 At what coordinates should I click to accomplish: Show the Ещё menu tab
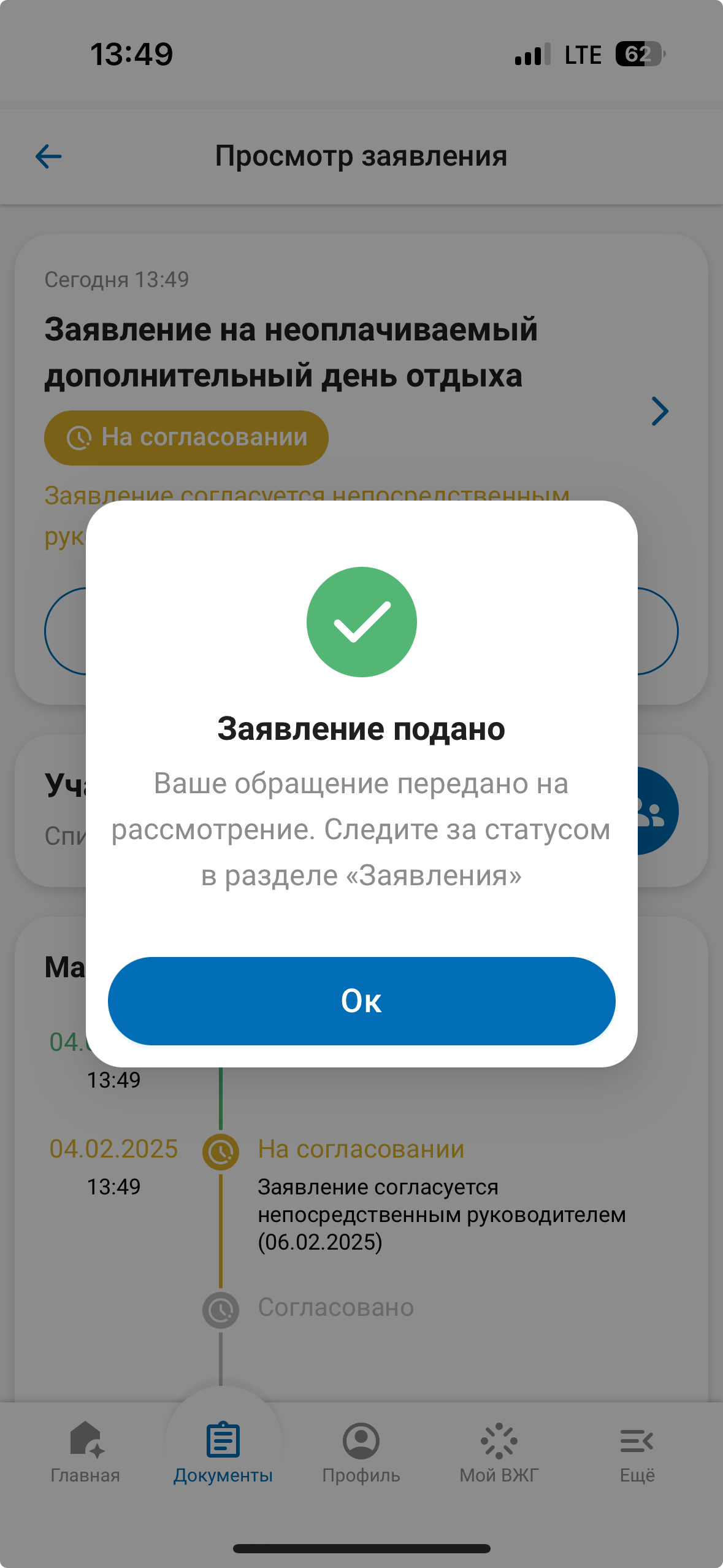[x=637, y=1452]
